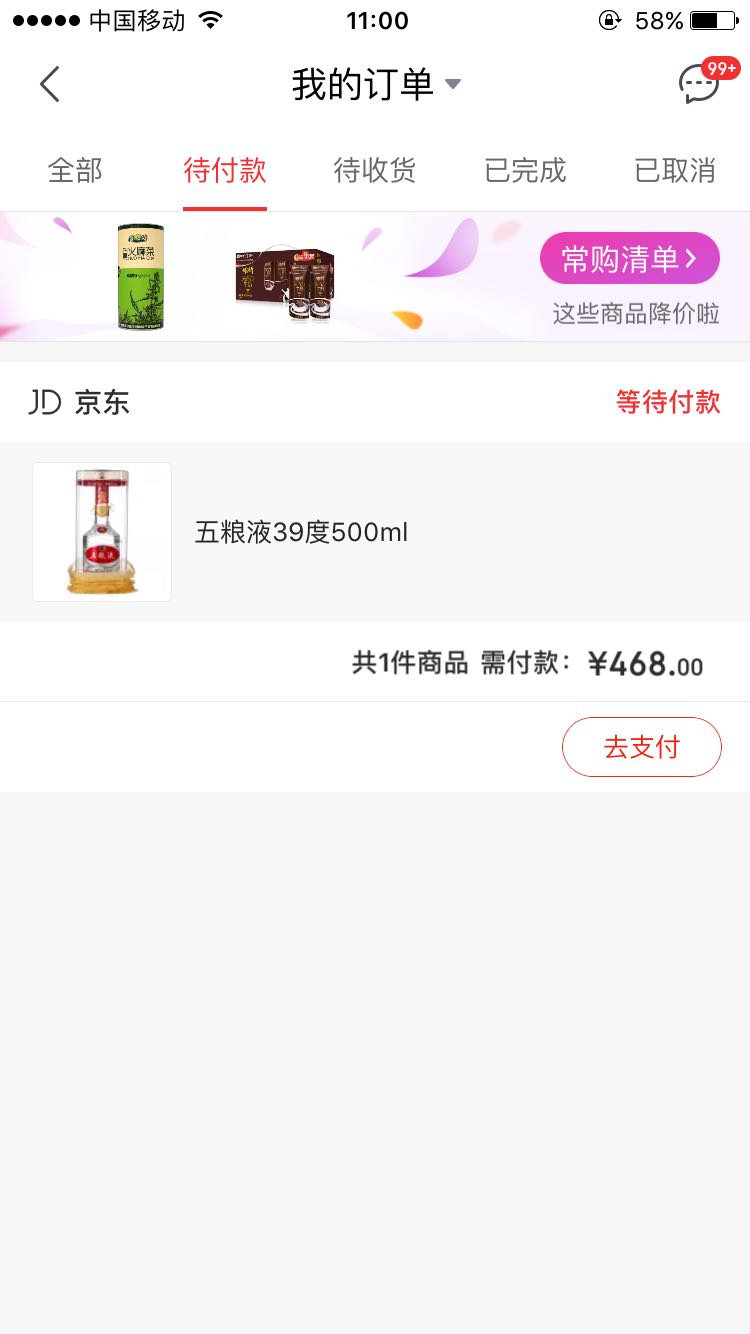This screenshot has width=750, height=1334.
Task: Expand the 我的订单 dropdown title
Action: pos(376,84)
